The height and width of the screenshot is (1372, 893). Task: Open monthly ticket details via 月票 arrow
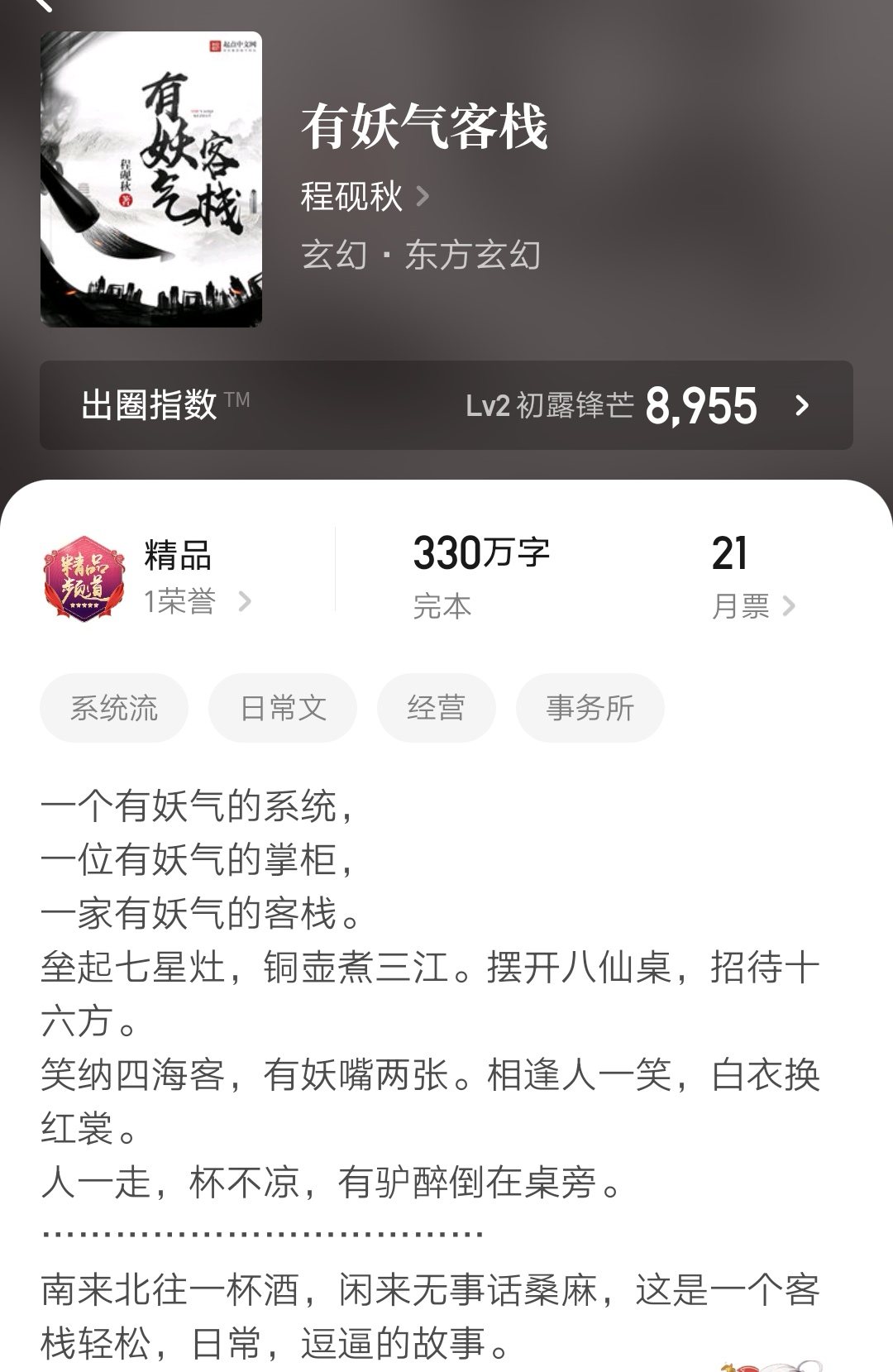790,605
